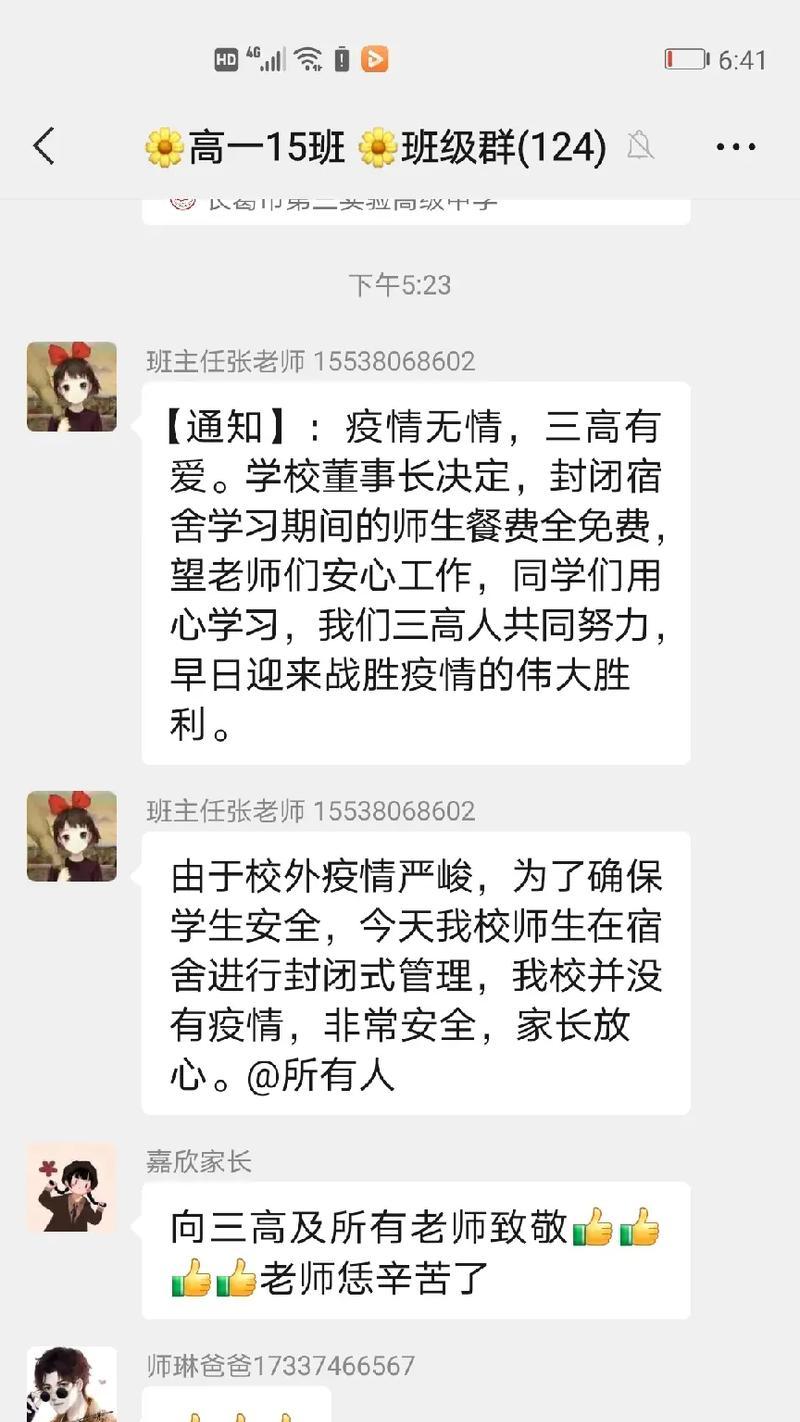View 师琳爸爸's profile avatar
This screenshot has height=1422, width=800.
tap(72, 1386)
